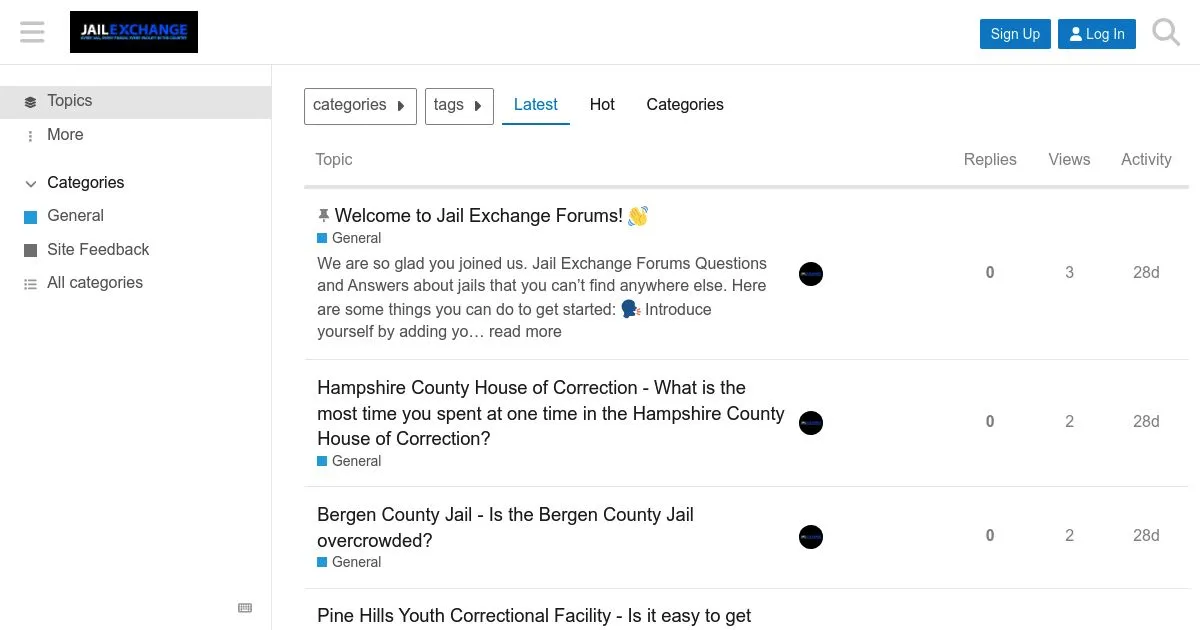Screen dimensions: 1200x630
Task: Expand the categories filter dropdown
Action: pyautogui.click(x=360, y=105)
